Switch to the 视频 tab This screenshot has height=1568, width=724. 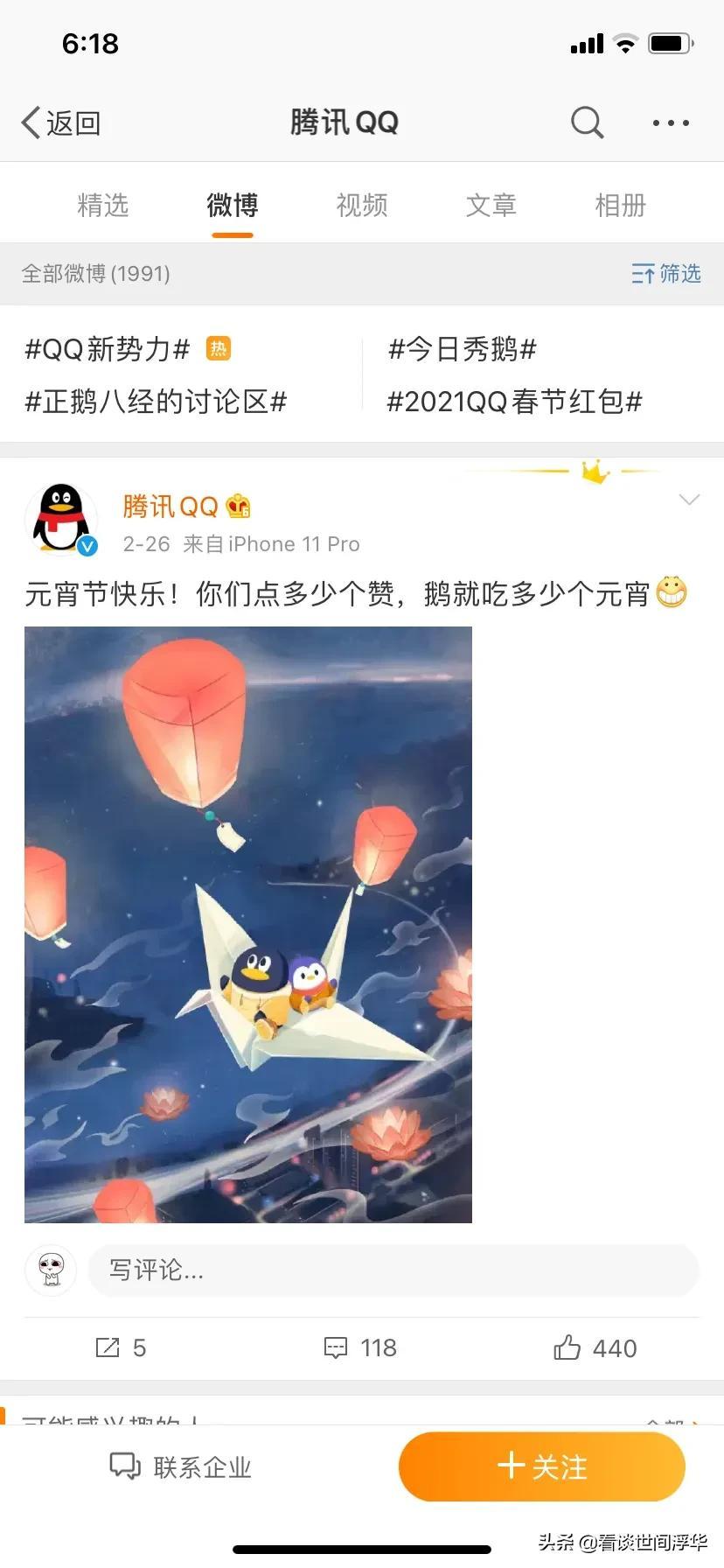coord(362,206)
